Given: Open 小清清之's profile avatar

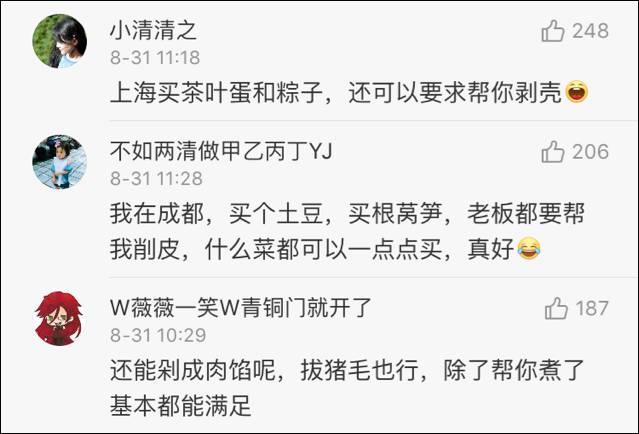Looking at the screenshot, I should tap(59, 42).
